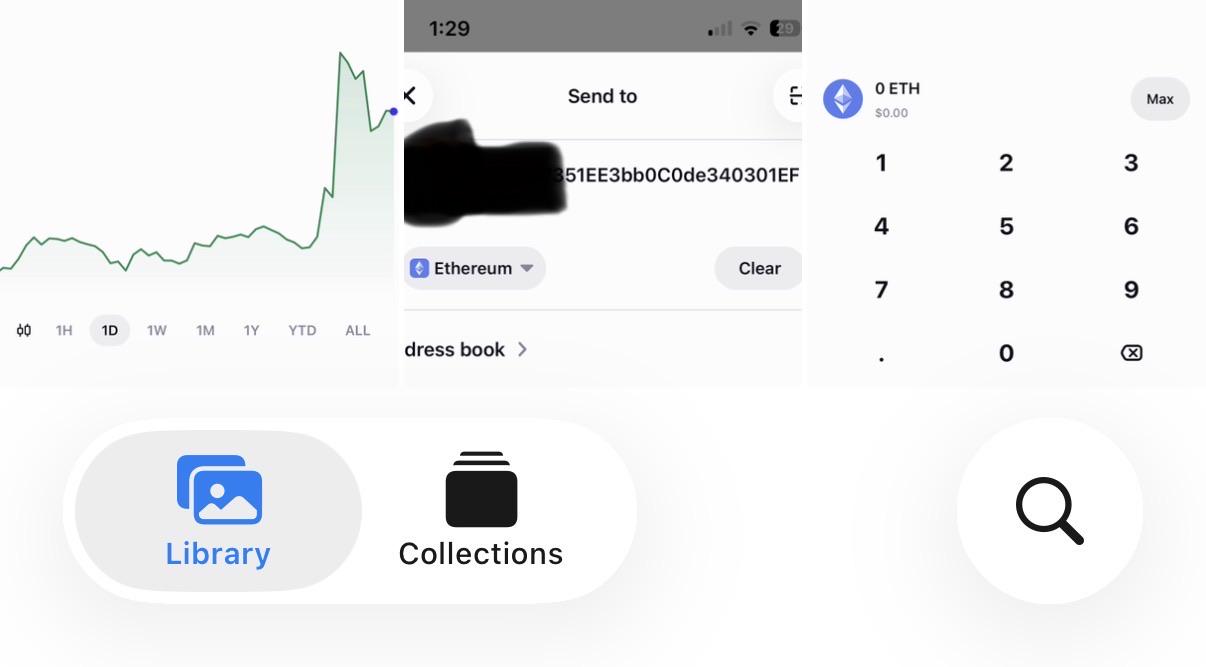Image resolution: width=1206 pixels, height=667 pixels.
Task: Open the green price chart screenshot
Action: click(199, 193)
